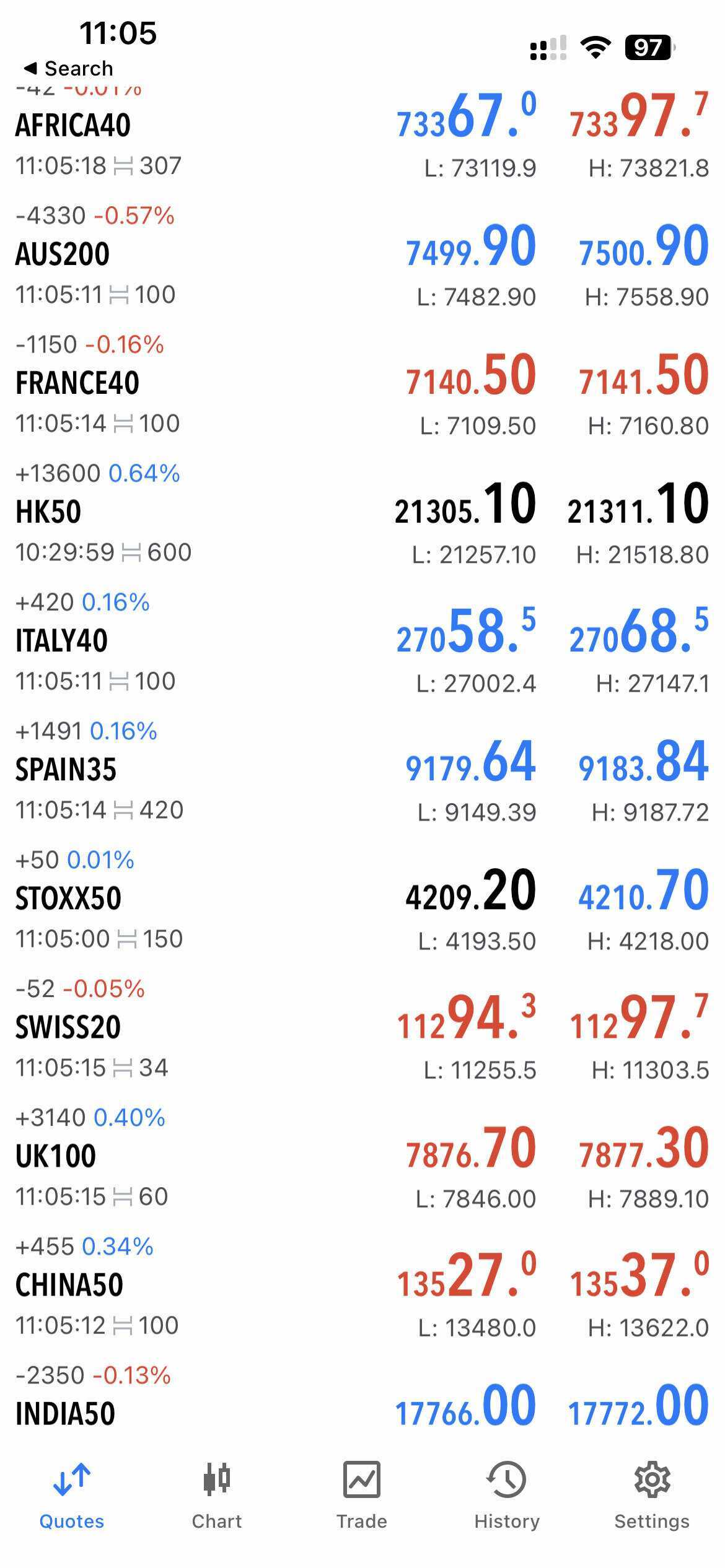Select the STOXX50 row
This screenshot has width=725, height=1568.
pyautogui.click(x=68, y=899)
